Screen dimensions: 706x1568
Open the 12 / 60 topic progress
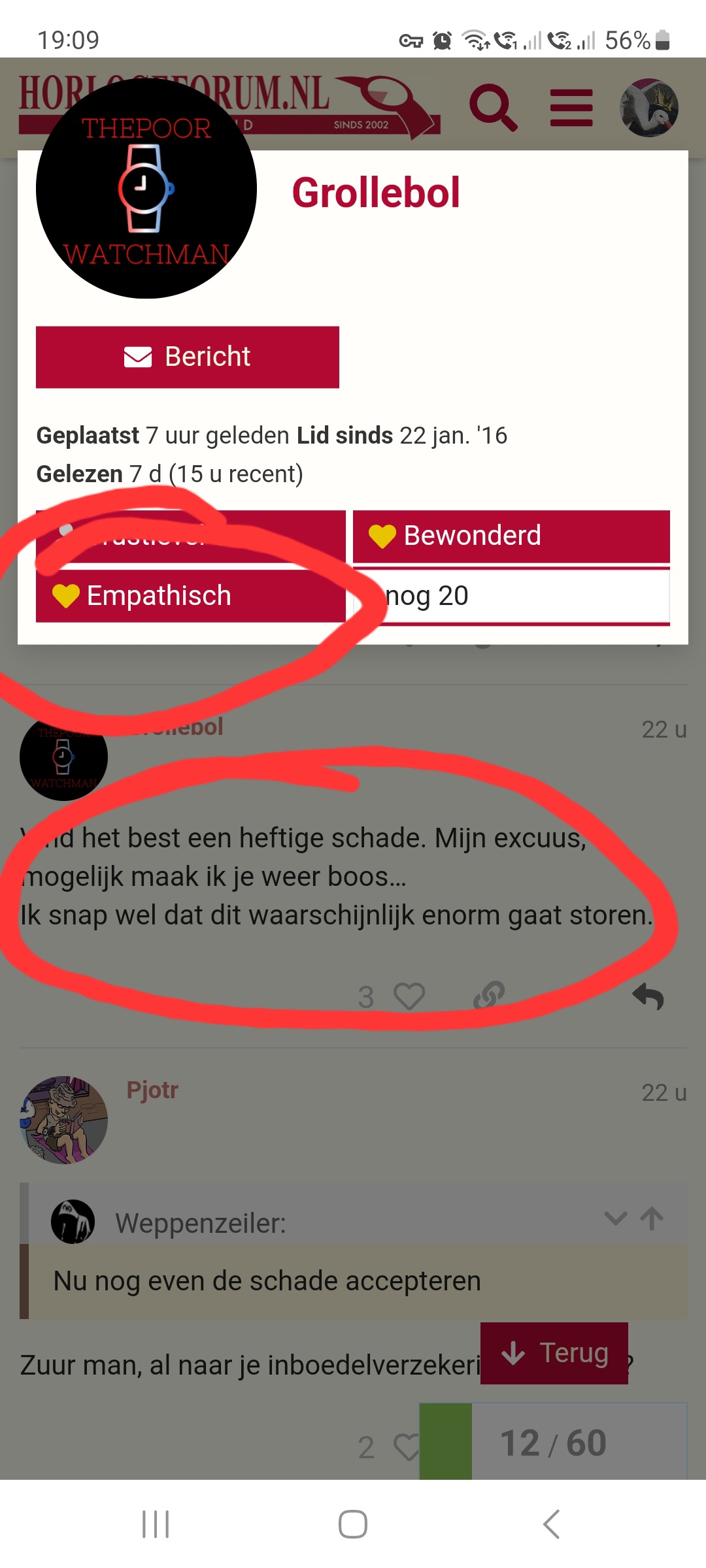pos(553,1443)
